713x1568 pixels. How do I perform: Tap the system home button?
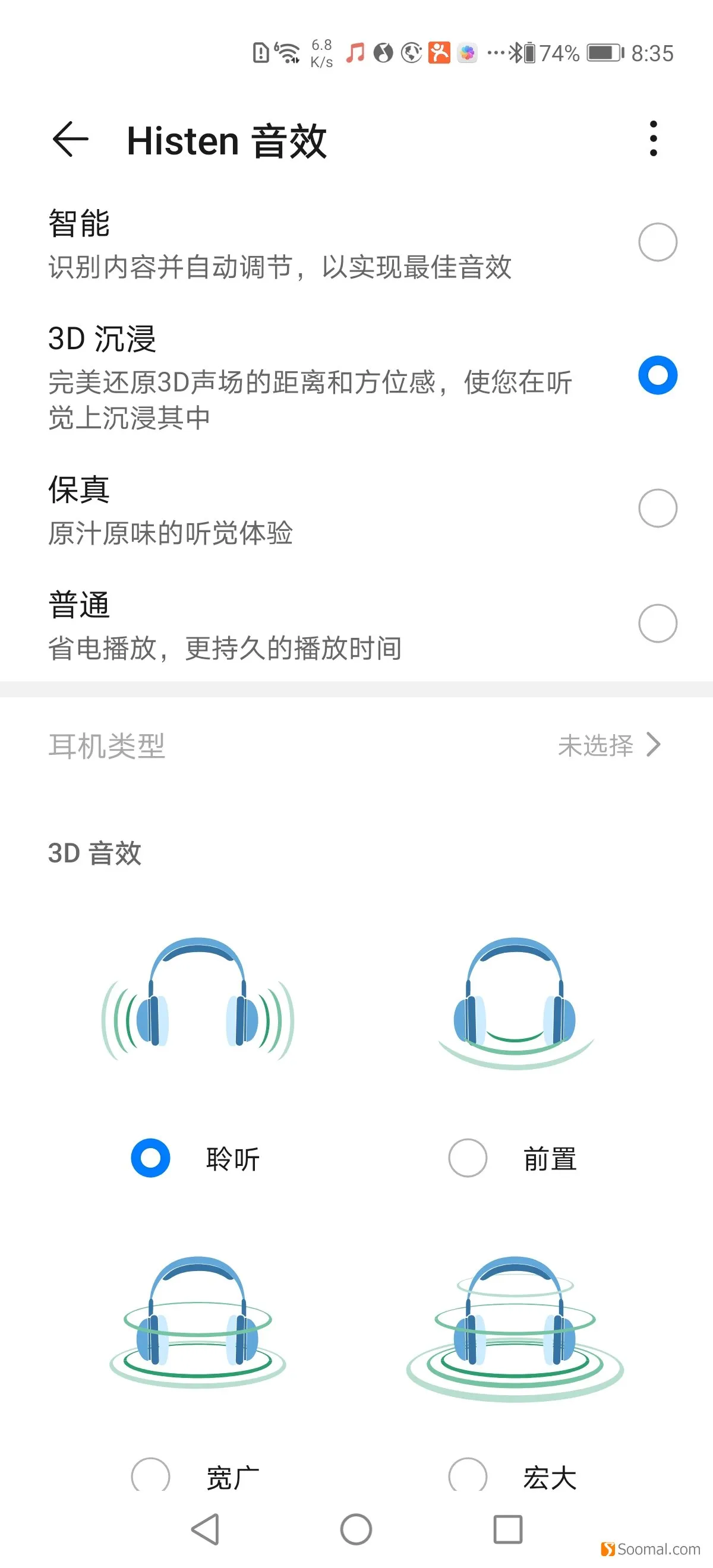pyautogui.click(x=356, y=1529)
